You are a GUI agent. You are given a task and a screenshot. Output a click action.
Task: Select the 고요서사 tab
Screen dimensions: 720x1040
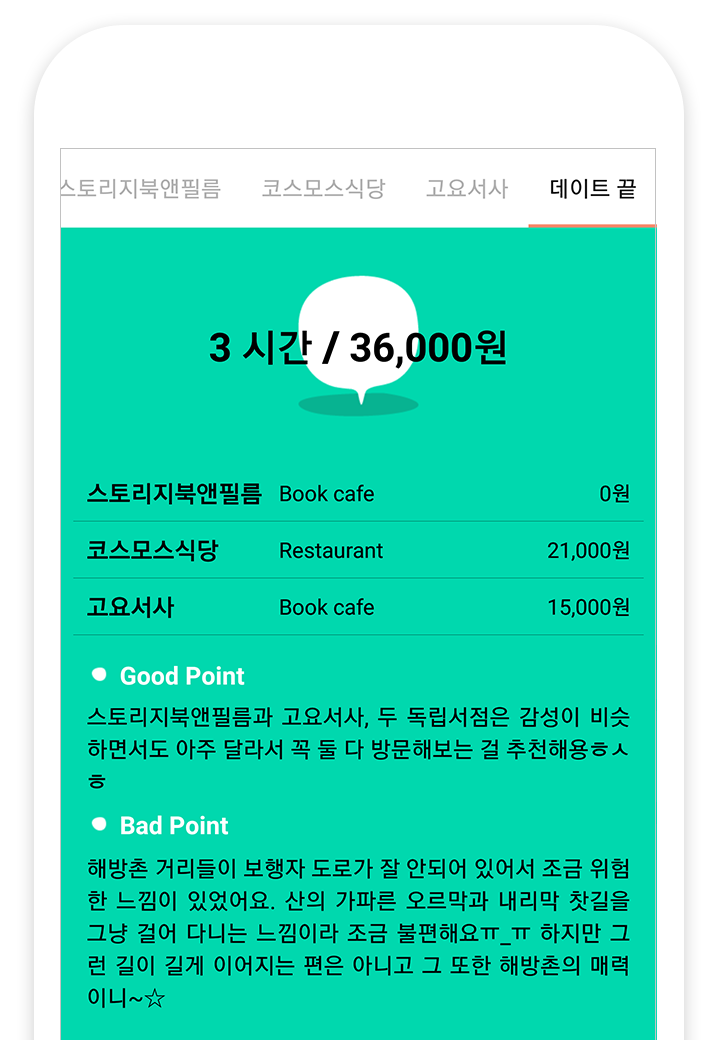[467, 189]
